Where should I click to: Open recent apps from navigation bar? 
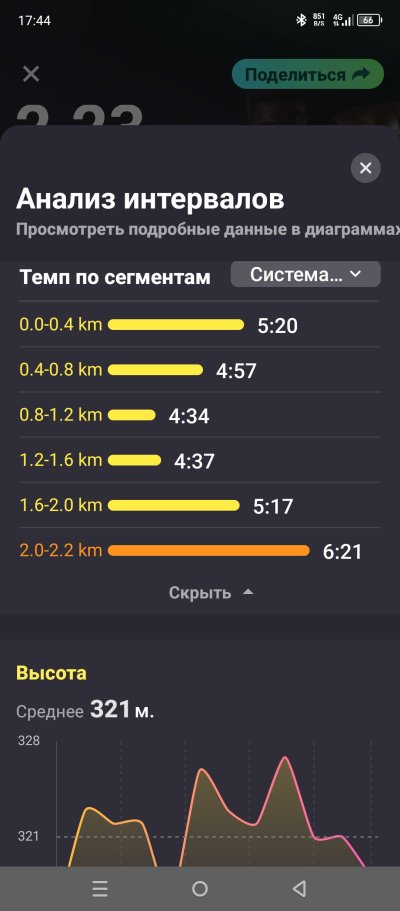pos(100,888)
